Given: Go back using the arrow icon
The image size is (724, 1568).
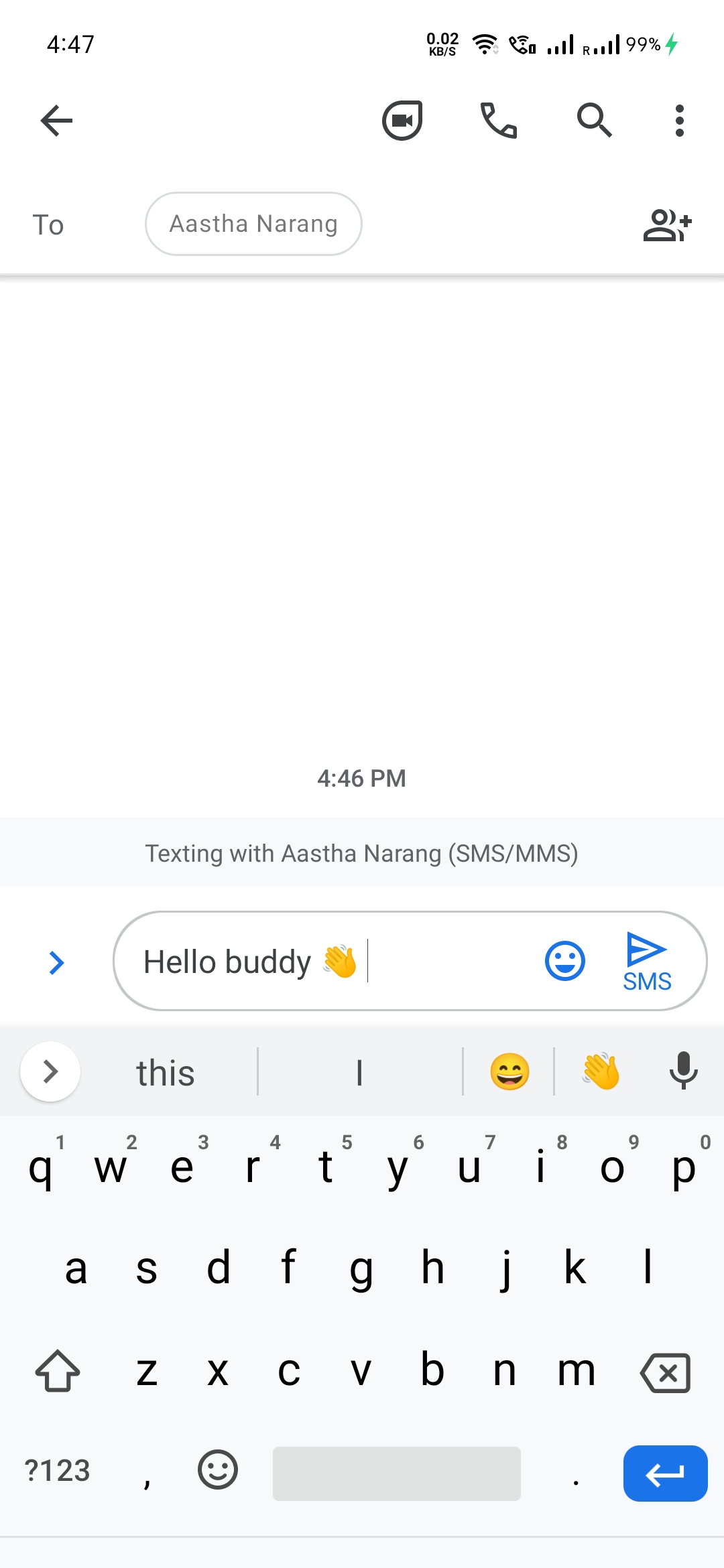Looking at the screenshot, I should click(x=56, y=121).
